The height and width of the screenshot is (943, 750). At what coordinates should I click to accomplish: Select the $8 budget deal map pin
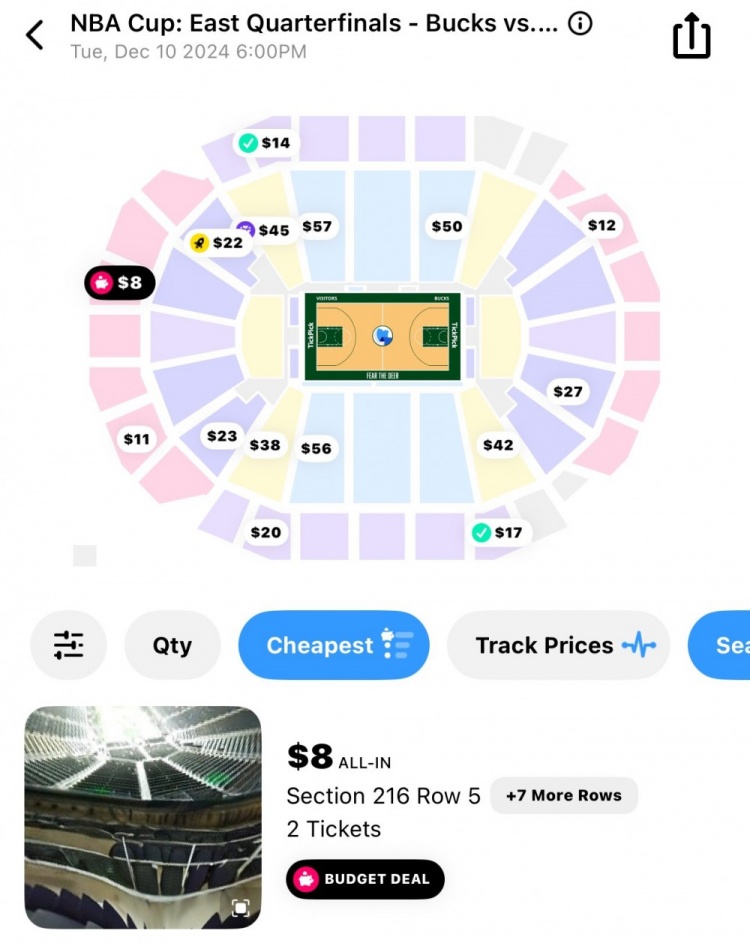tap(119, 283)
